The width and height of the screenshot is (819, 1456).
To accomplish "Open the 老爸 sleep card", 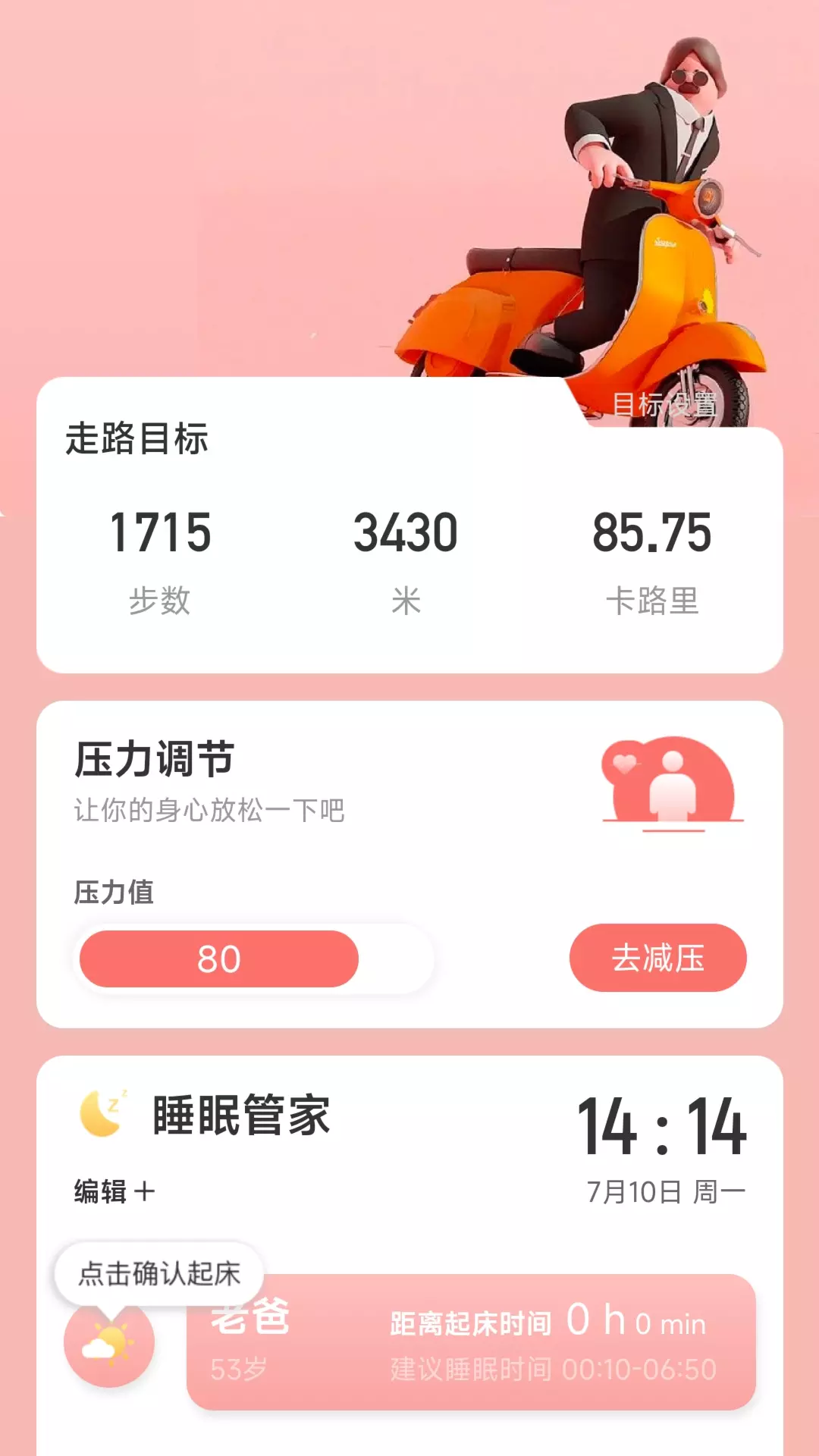I will click(471, 1342).
